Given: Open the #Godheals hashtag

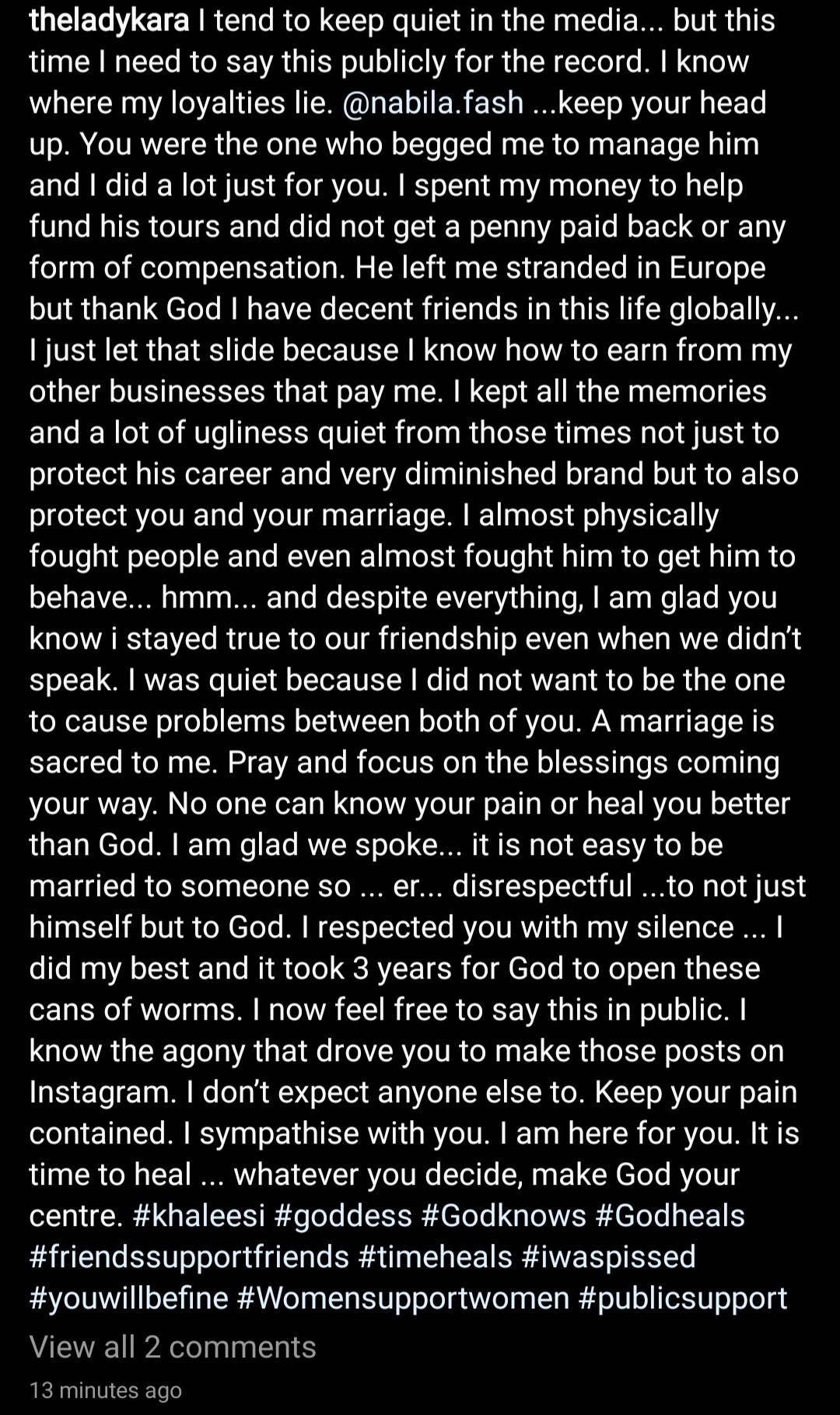Looking at the screenshot, I should [670, 1216].
